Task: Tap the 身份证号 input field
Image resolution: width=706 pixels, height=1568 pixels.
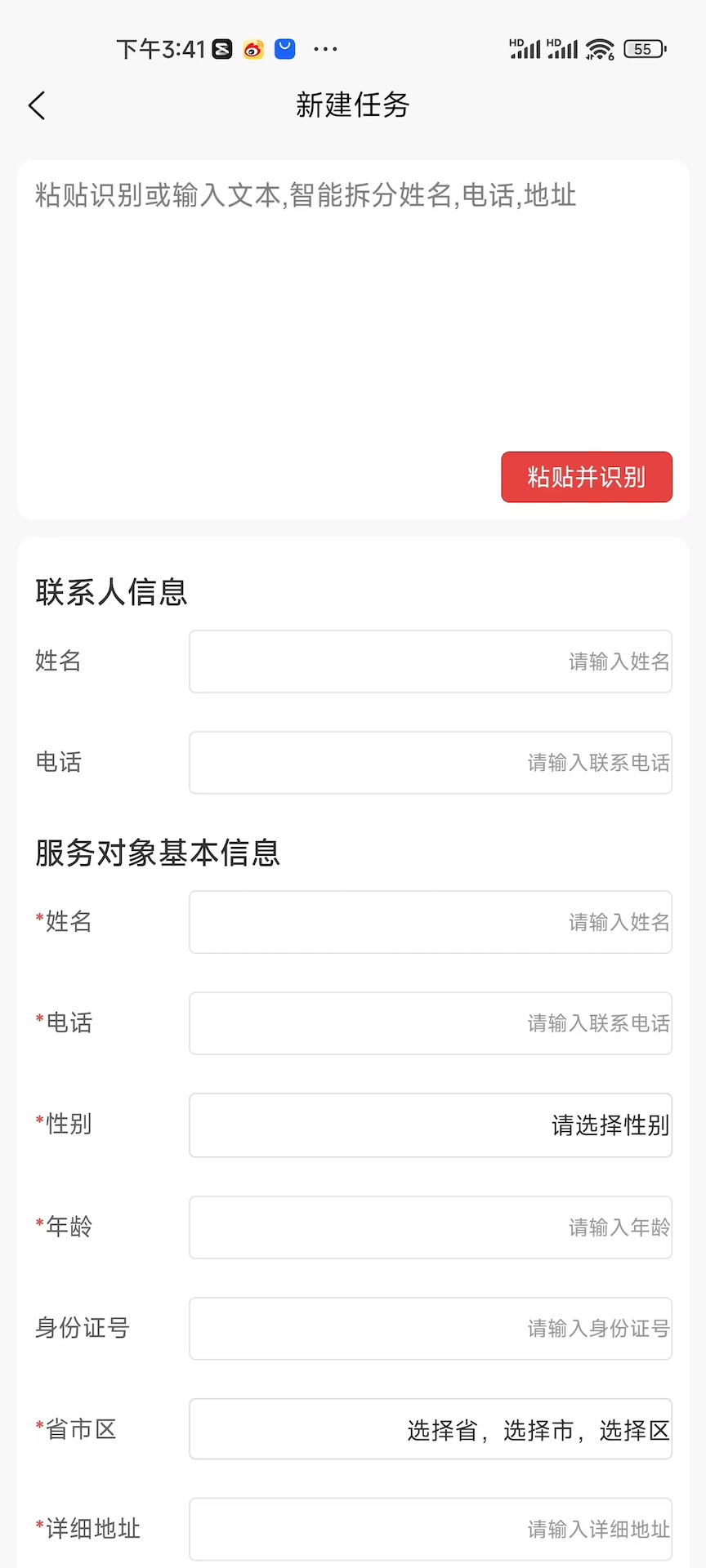Action: pyautogui.click(x=431, y=1328)
